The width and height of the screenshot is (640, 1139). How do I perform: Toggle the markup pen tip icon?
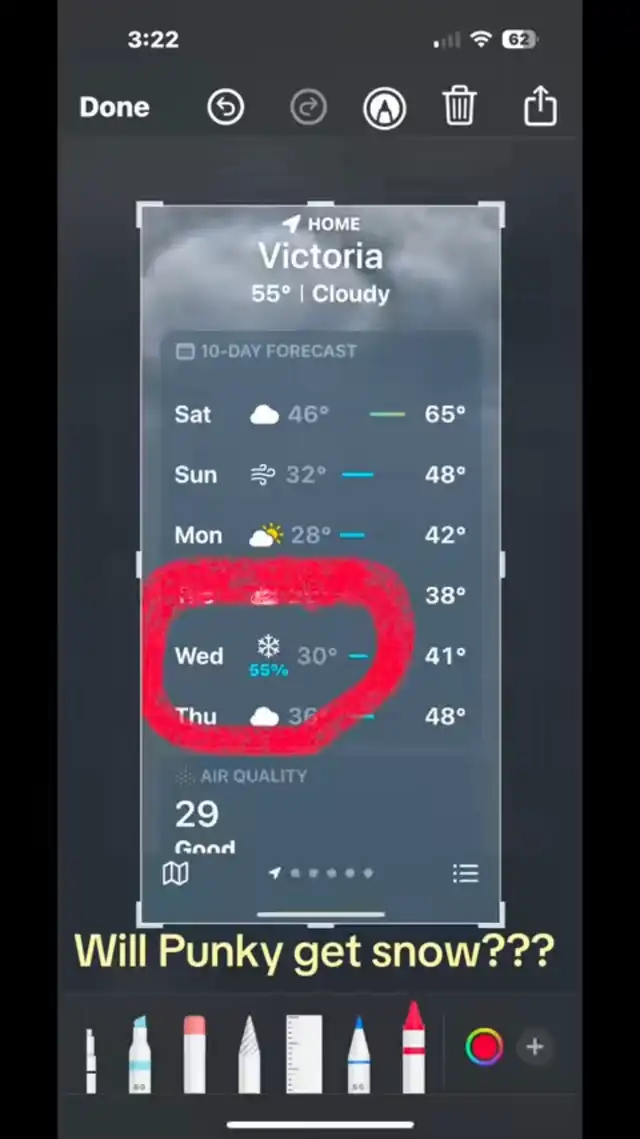tap(385, 107)
